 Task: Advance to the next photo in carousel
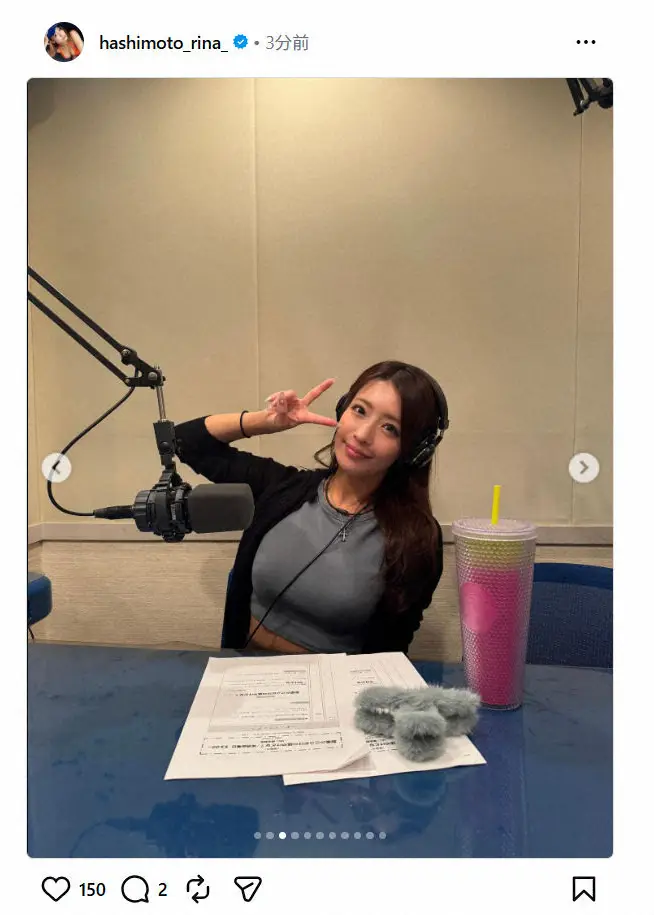click(x=584, y=467)
